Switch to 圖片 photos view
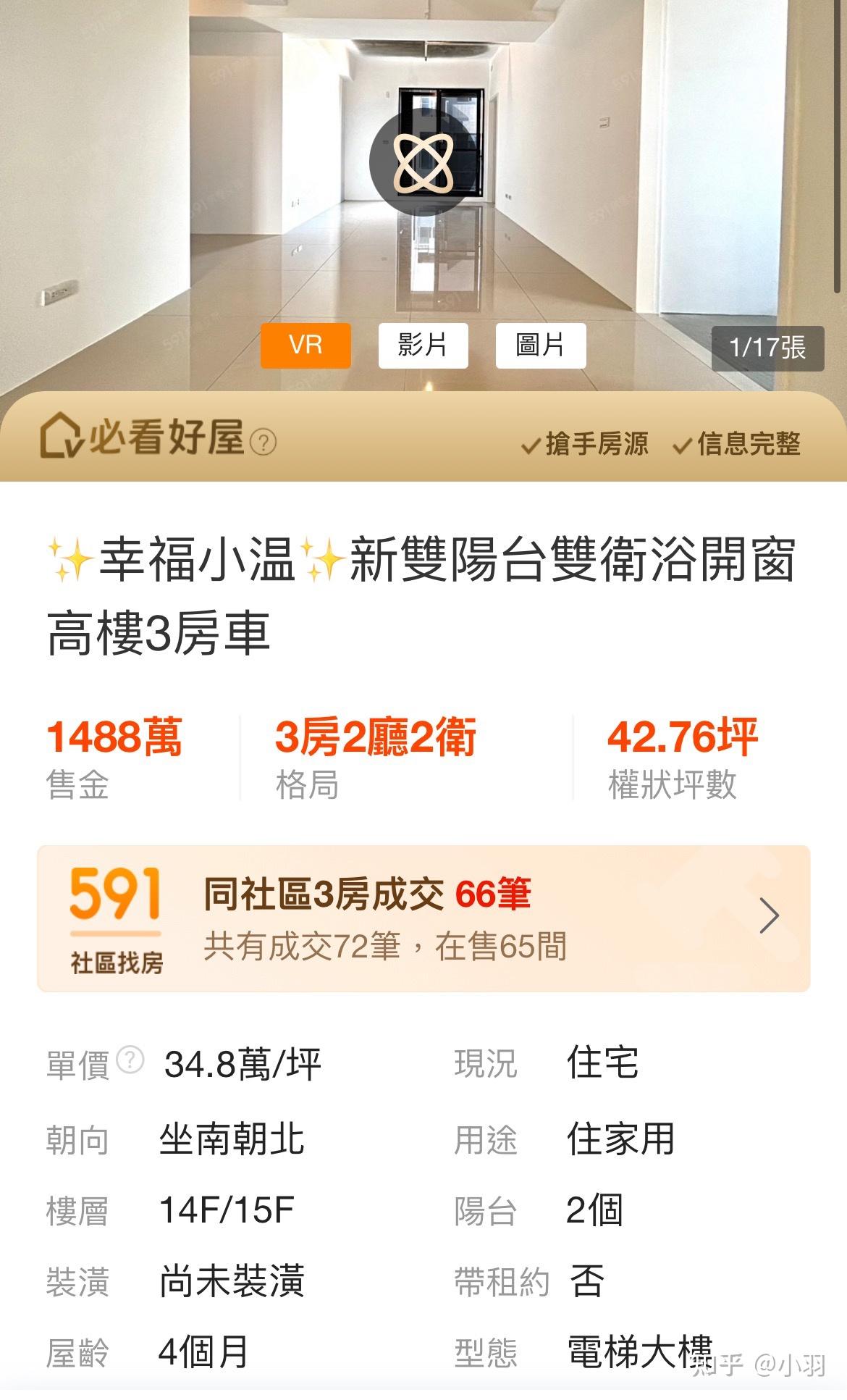 540,345
